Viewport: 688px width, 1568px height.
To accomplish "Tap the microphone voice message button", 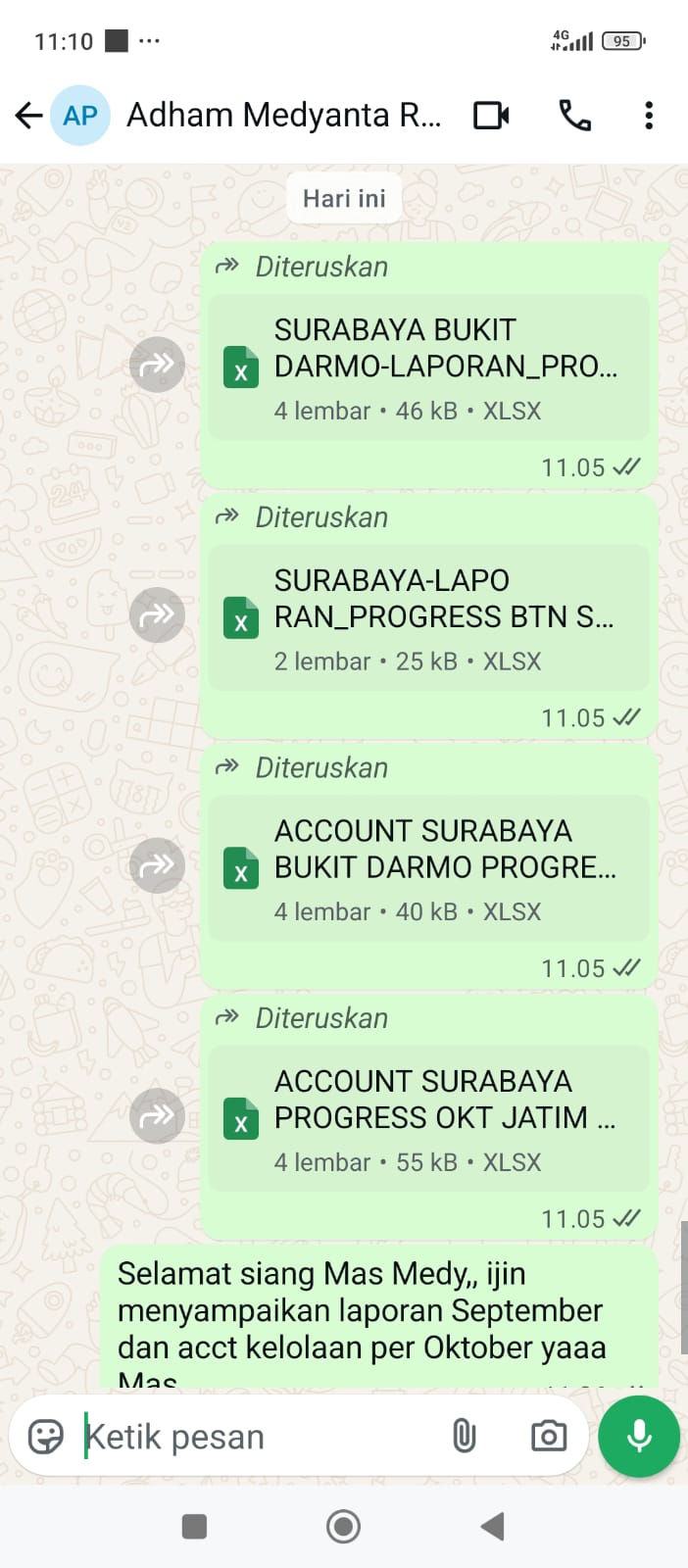I will (x=639, y=1437).
